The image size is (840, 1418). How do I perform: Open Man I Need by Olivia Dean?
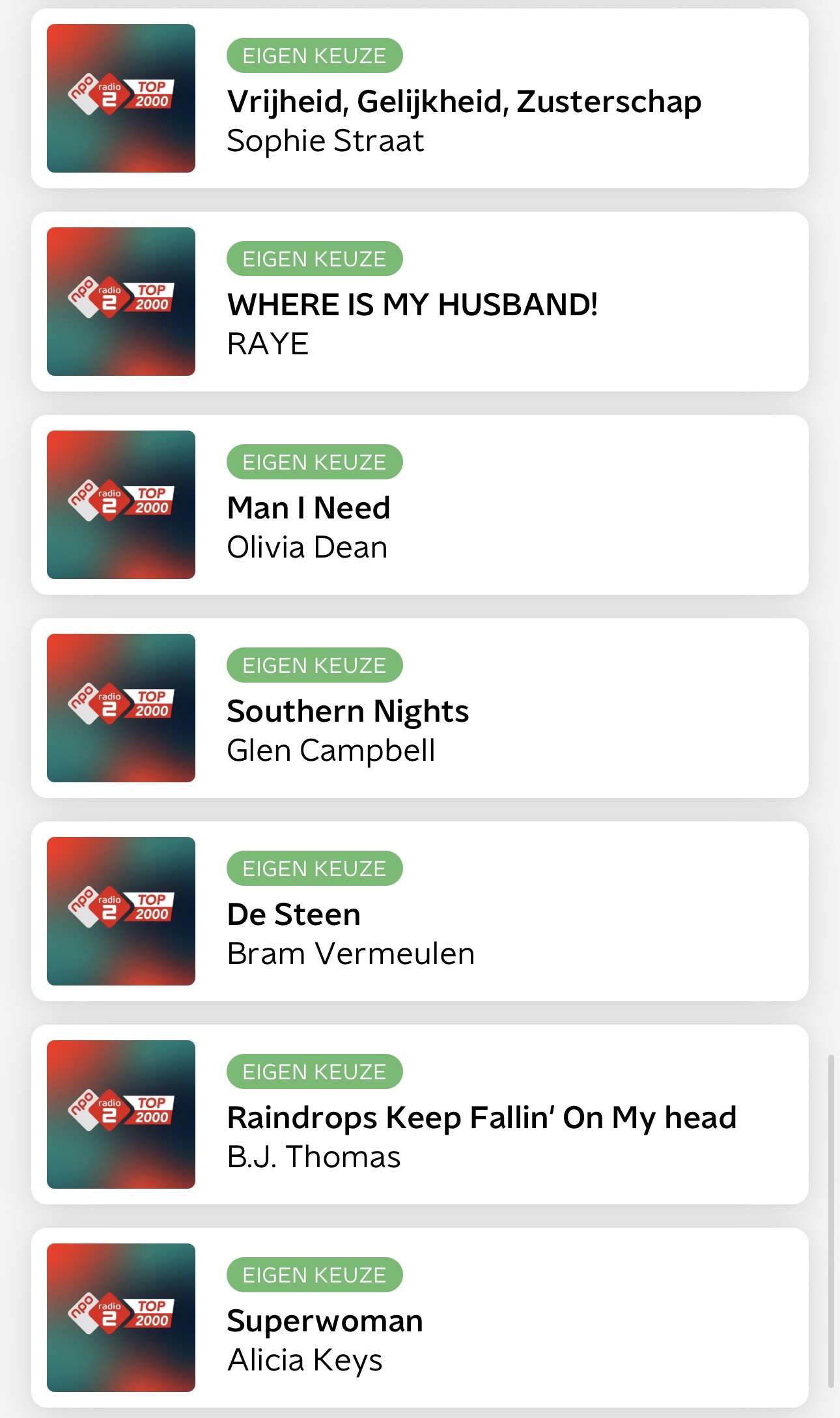(x=419, y=505)
